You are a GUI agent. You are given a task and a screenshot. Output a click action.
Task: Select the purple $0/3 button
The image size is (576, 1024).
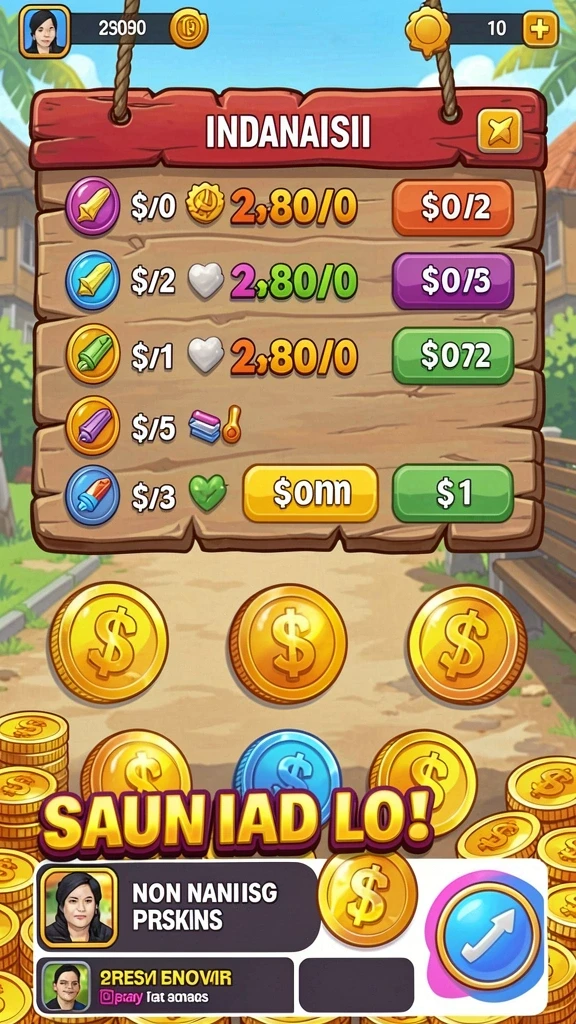pyautogui.click(x=453, y=281)
